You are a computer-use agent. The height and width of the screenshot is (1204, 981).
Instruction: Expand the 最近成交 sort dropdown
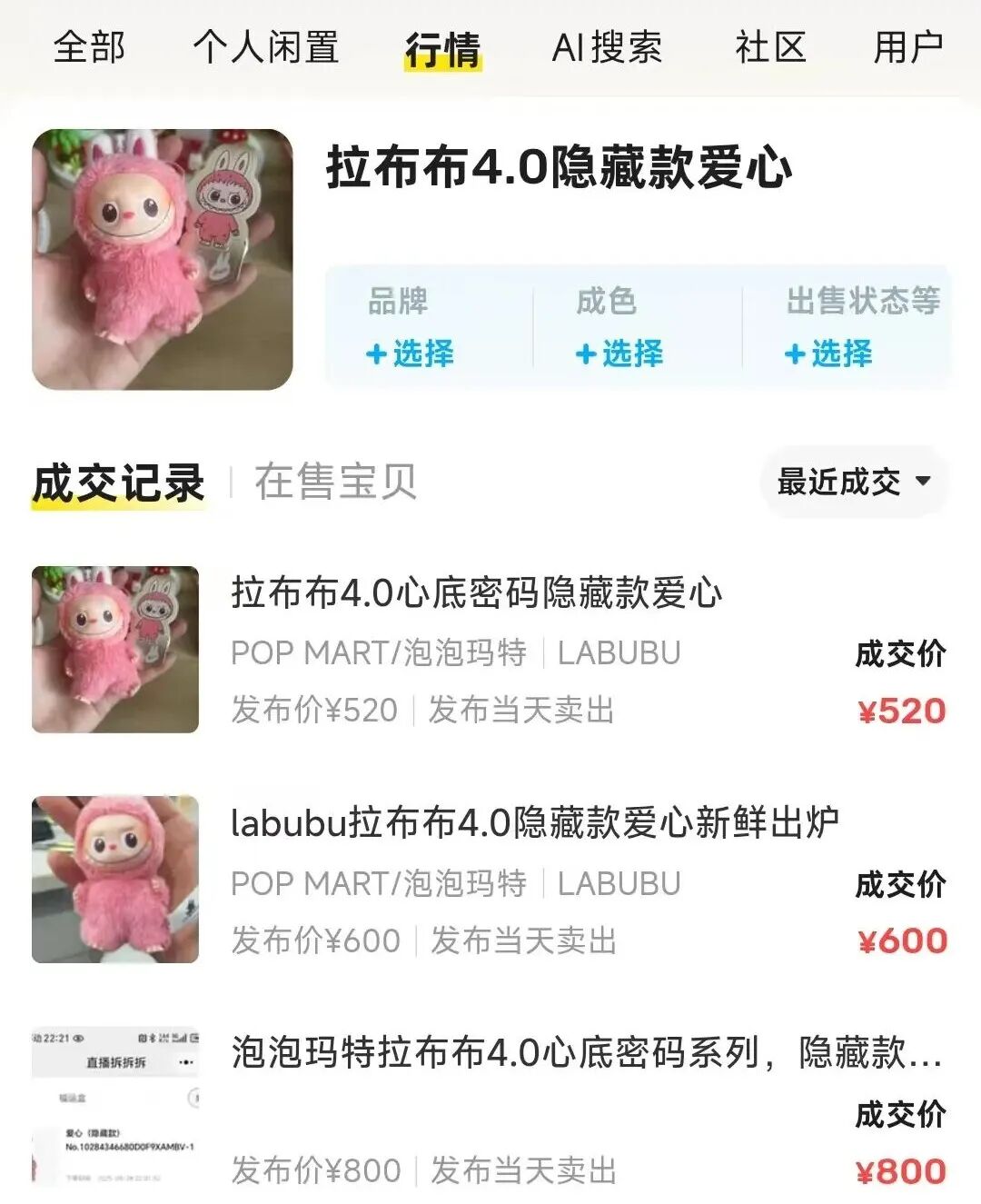[854, 482]
